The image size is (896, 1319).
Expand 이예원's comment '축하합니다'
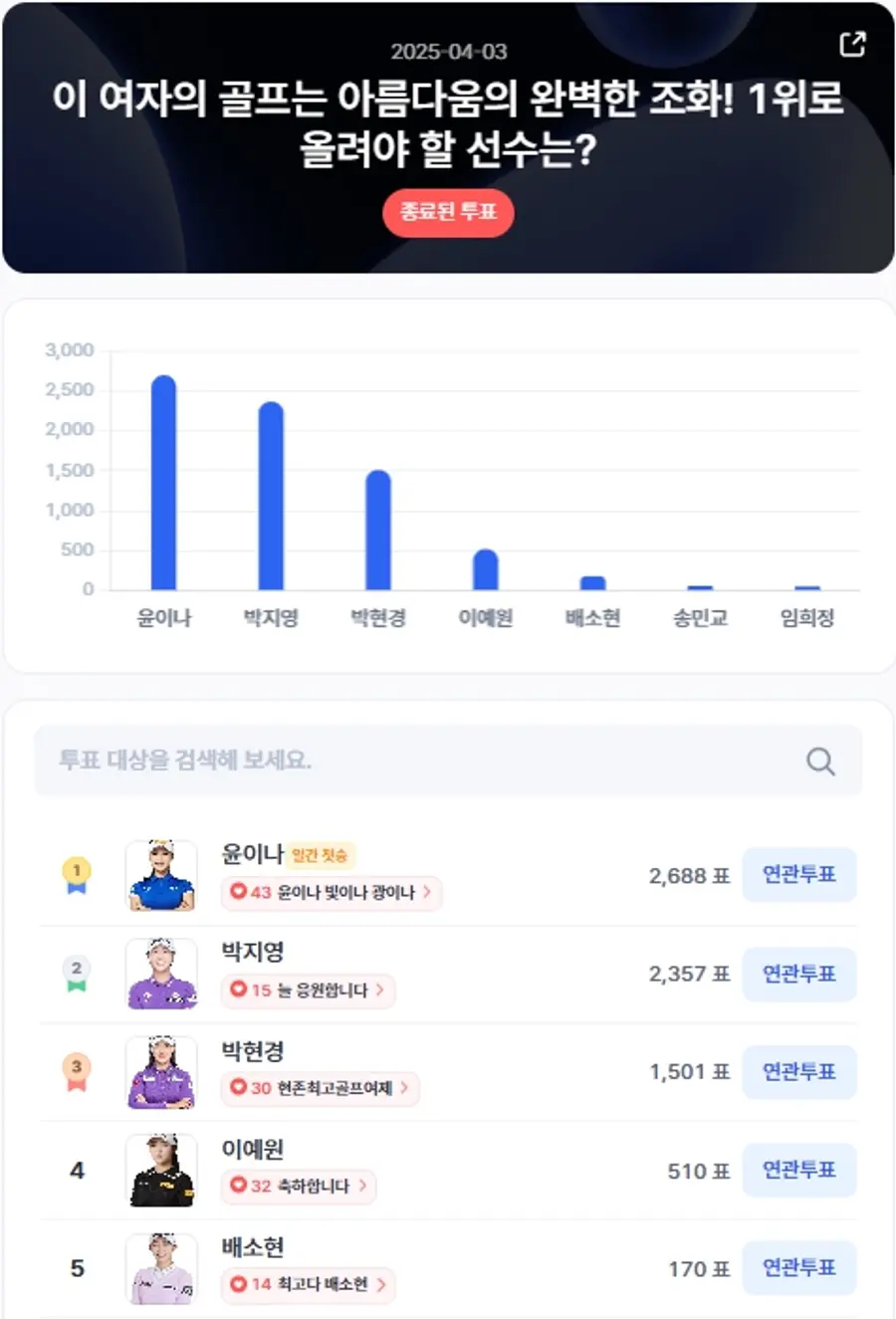pyautogui.click(x=299, y=1187)
